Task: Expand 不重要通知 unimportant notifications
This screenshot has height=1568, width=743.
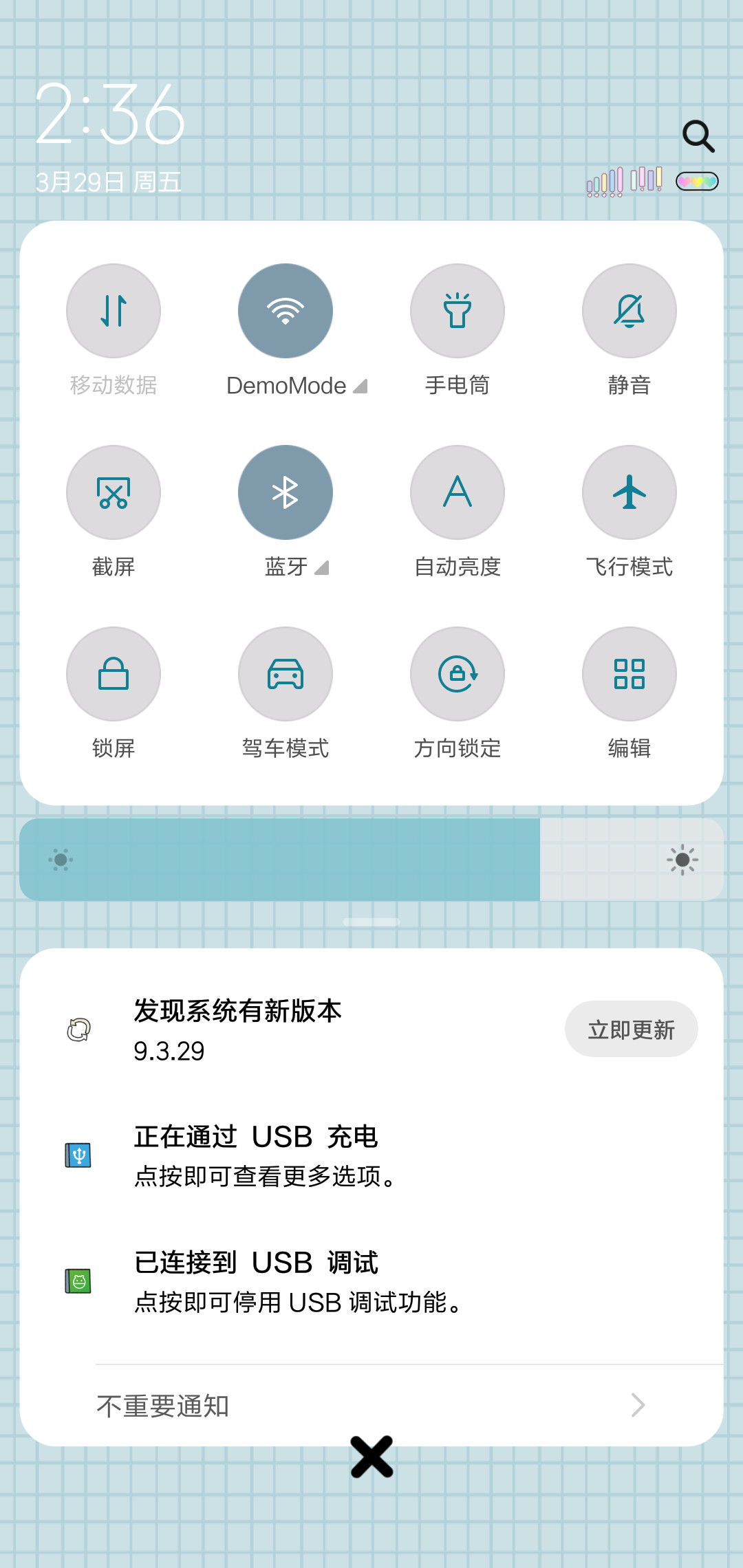Action: click(x=371, y=1406)
